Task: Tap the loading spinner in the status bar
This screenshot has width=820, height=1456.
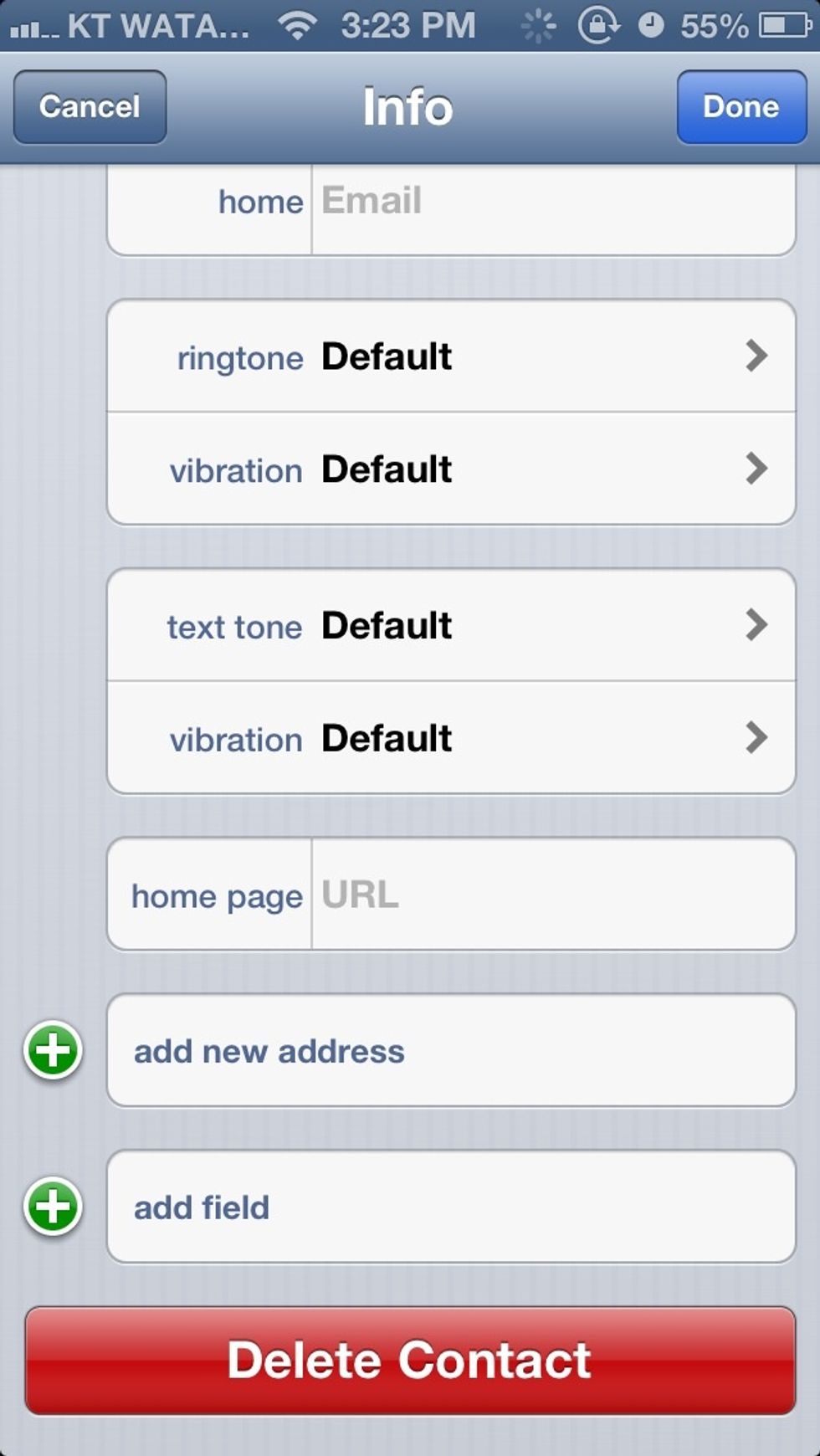Action: click(540, 25)
